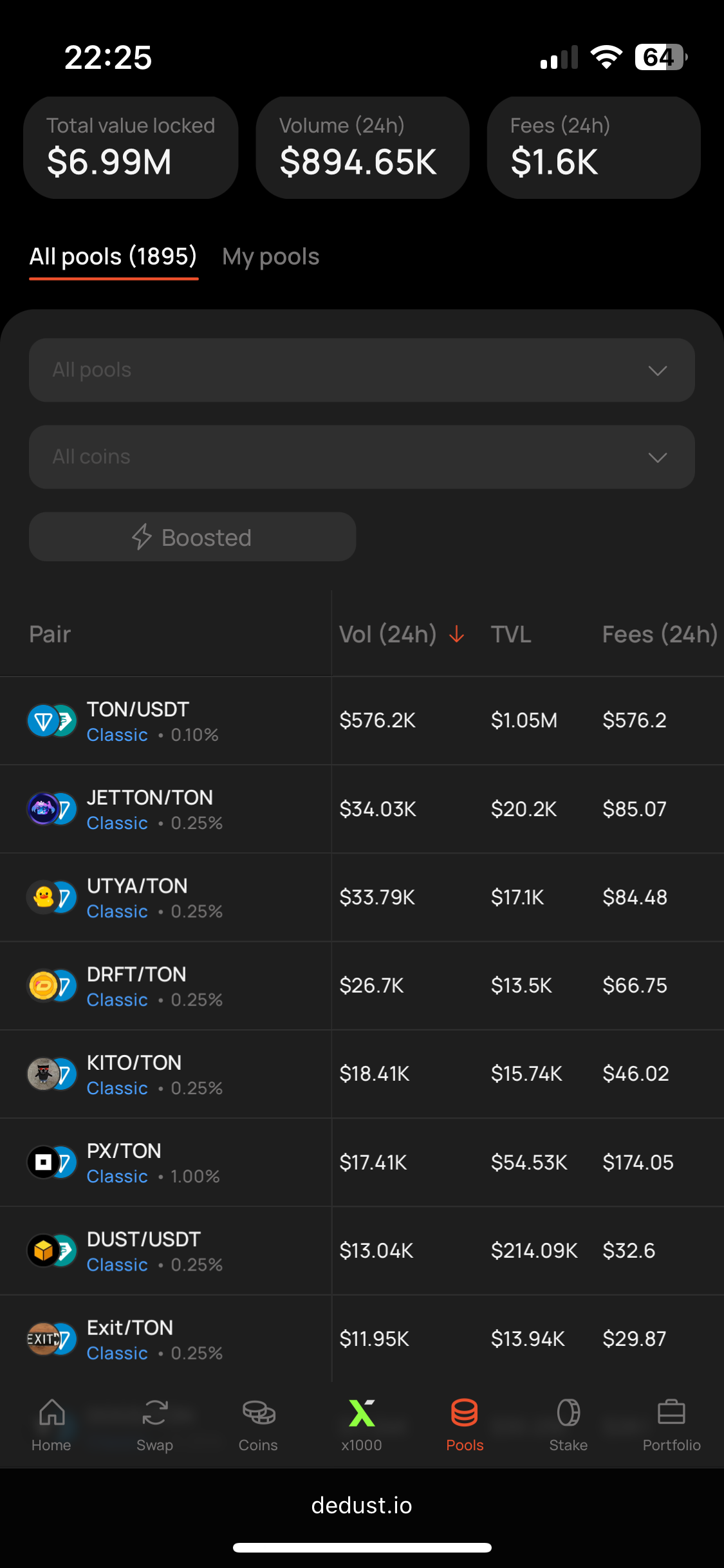Open the TON/USDT pool
The height and width of the screenshot is (1568, 724).
click(x=138, y=720)
